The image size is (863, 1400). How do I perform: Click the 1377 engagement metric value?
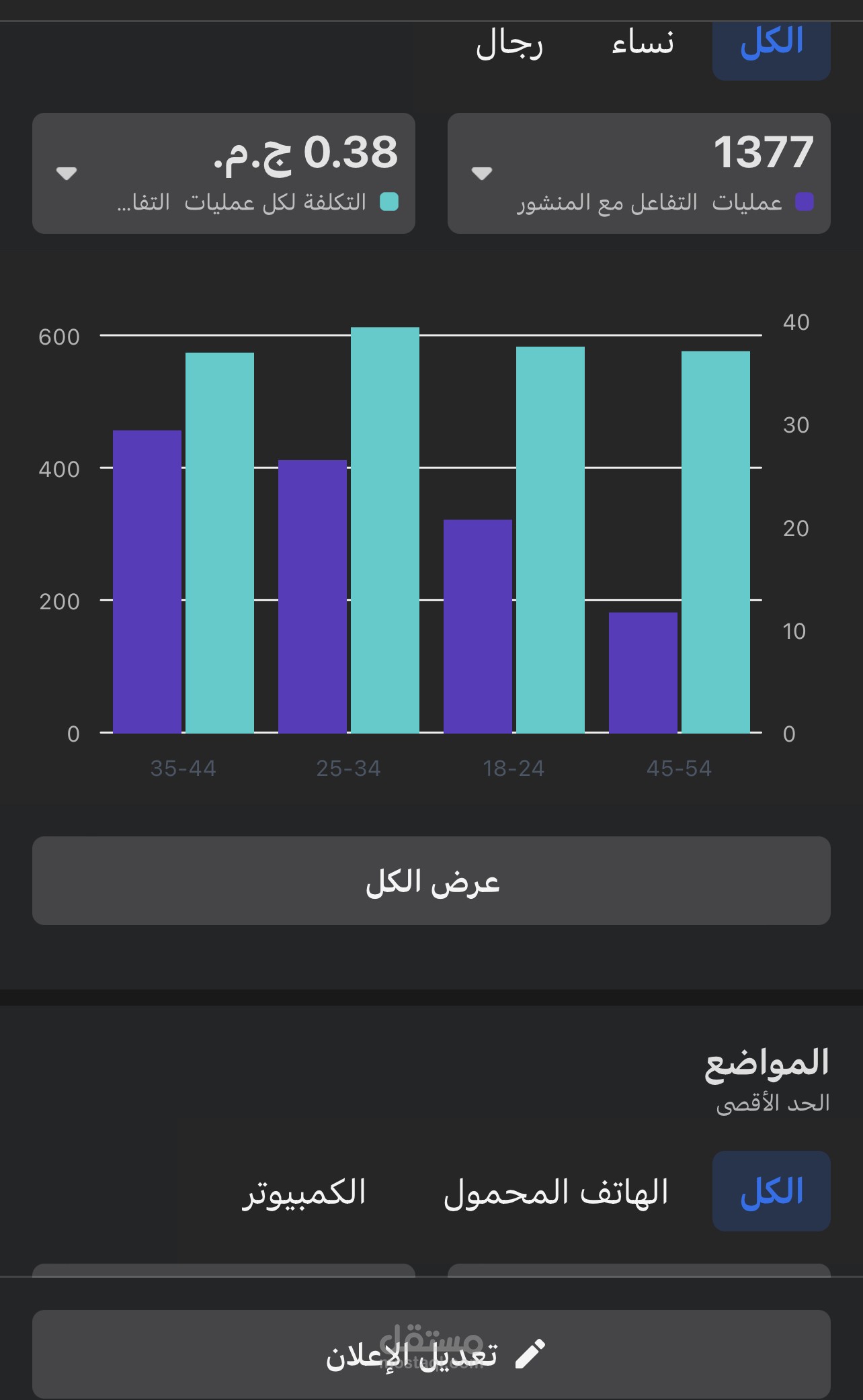pos(765,150)
